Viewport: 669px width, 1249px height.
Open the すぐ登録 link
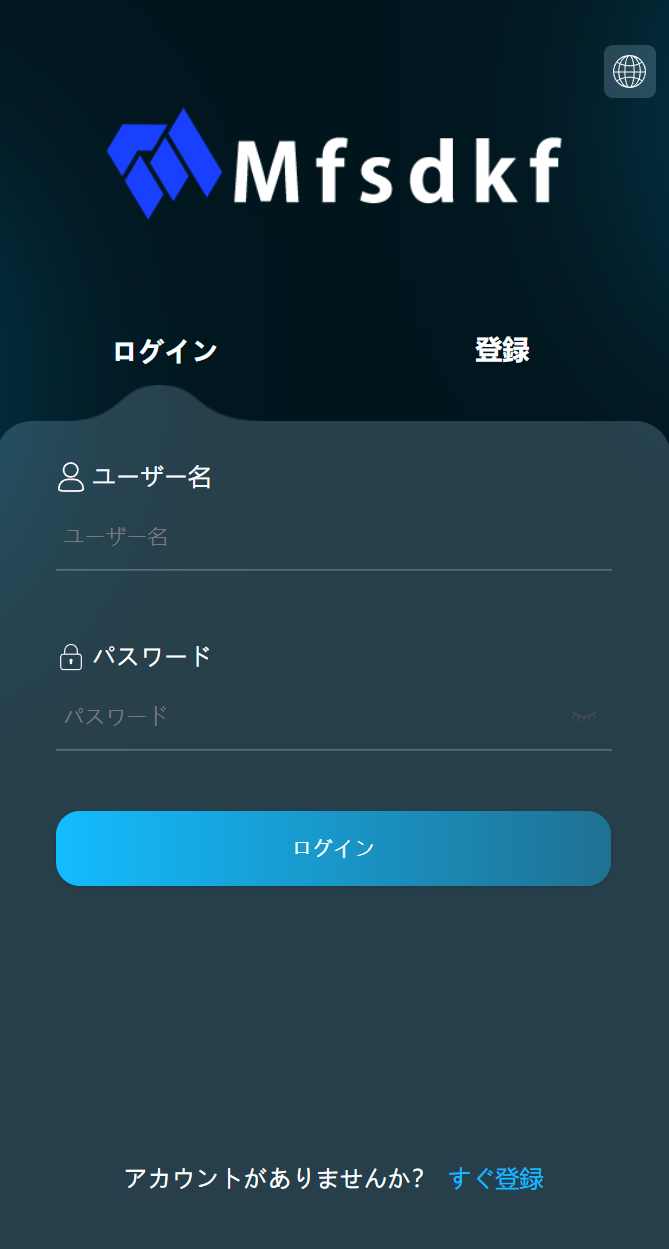tap(497, 1178)
